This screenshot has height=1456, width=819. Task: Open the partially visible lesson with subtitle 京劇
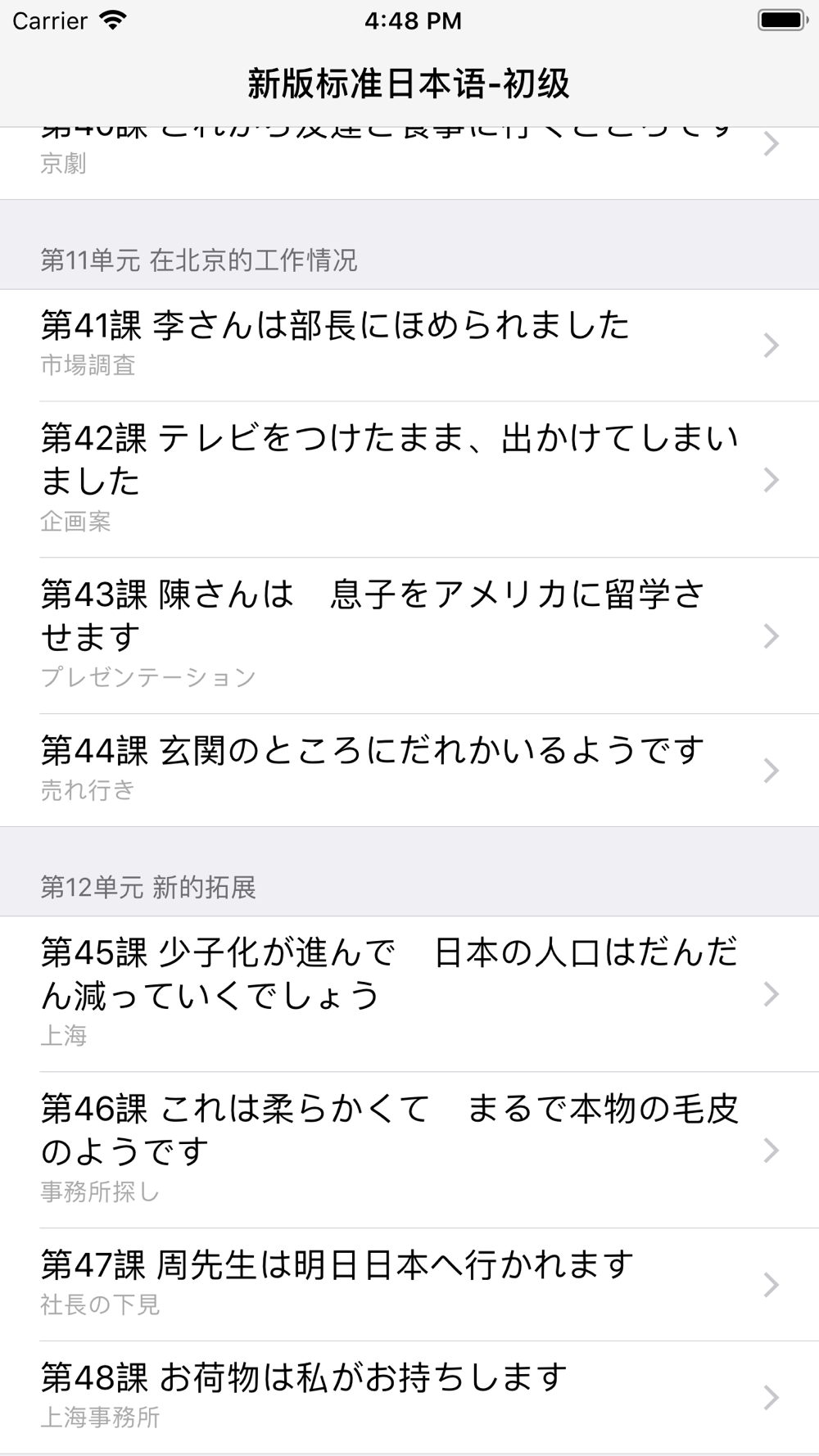point(409,163)
